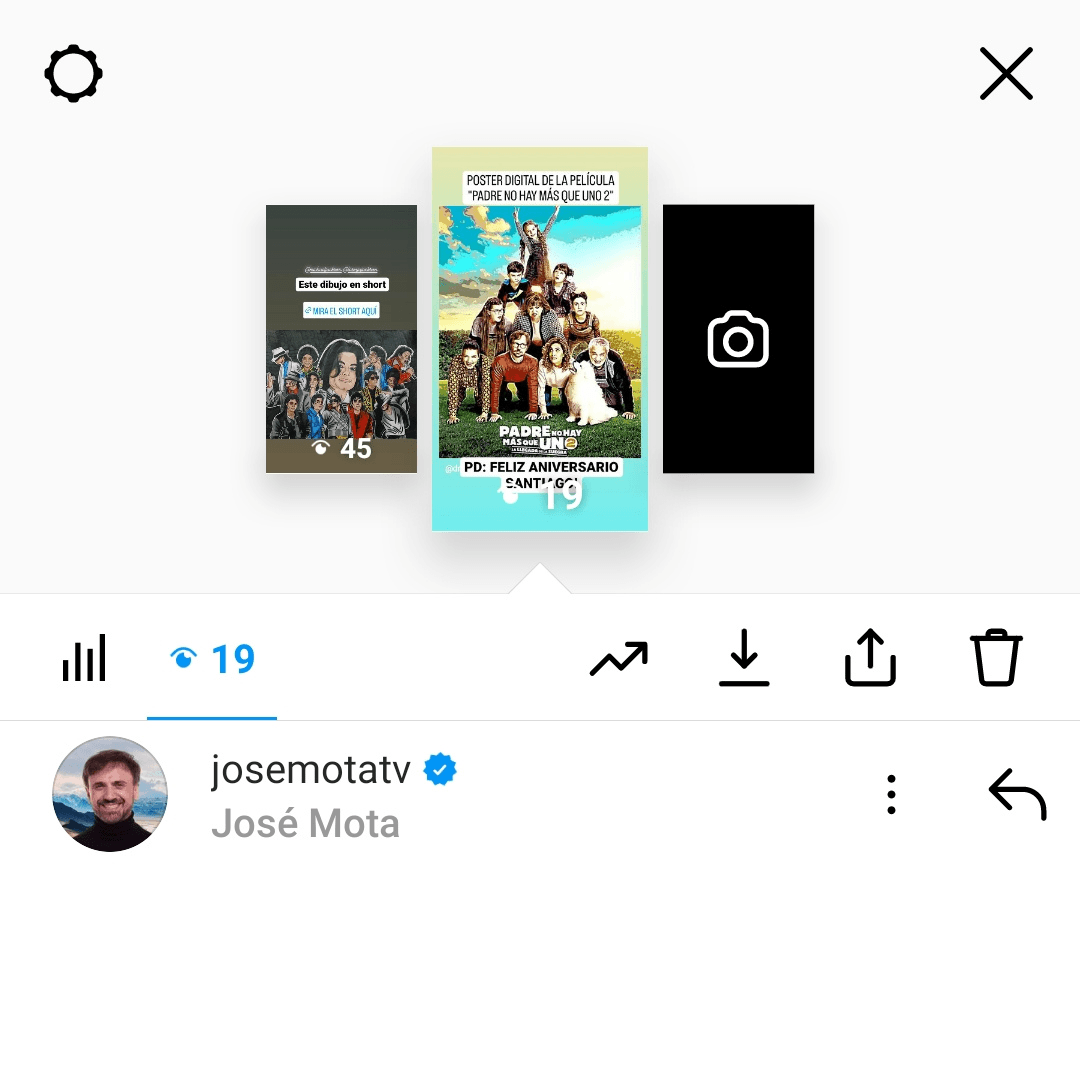Switch to the 19 viewers tab
Screen dimensions: 1080x1080
pyautogui.click(x=212, y=659)
